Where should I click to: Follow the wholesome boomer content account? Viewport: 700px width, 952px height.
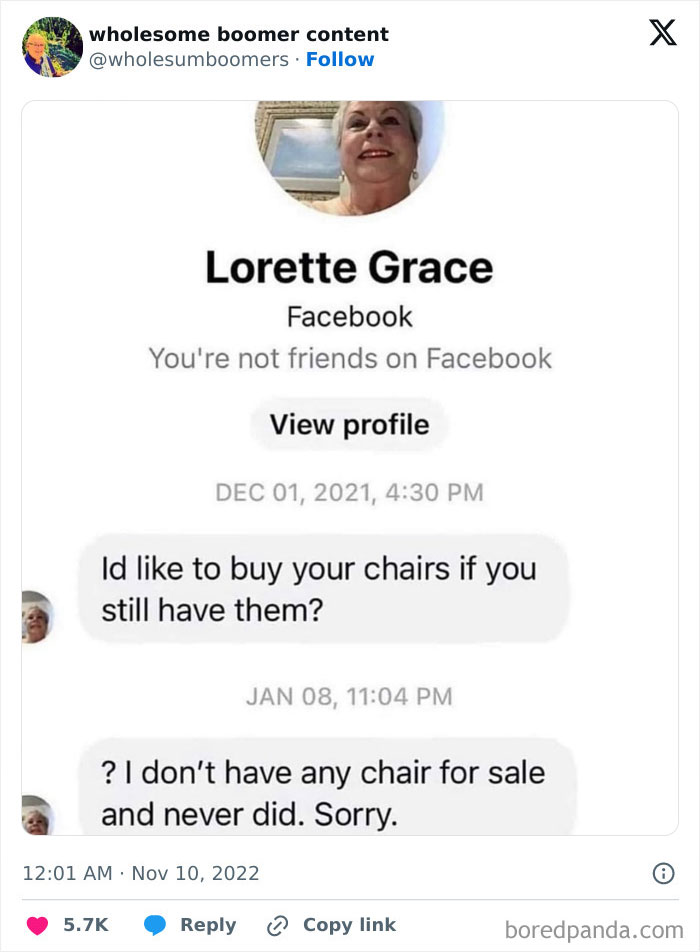tap(340, 59)
